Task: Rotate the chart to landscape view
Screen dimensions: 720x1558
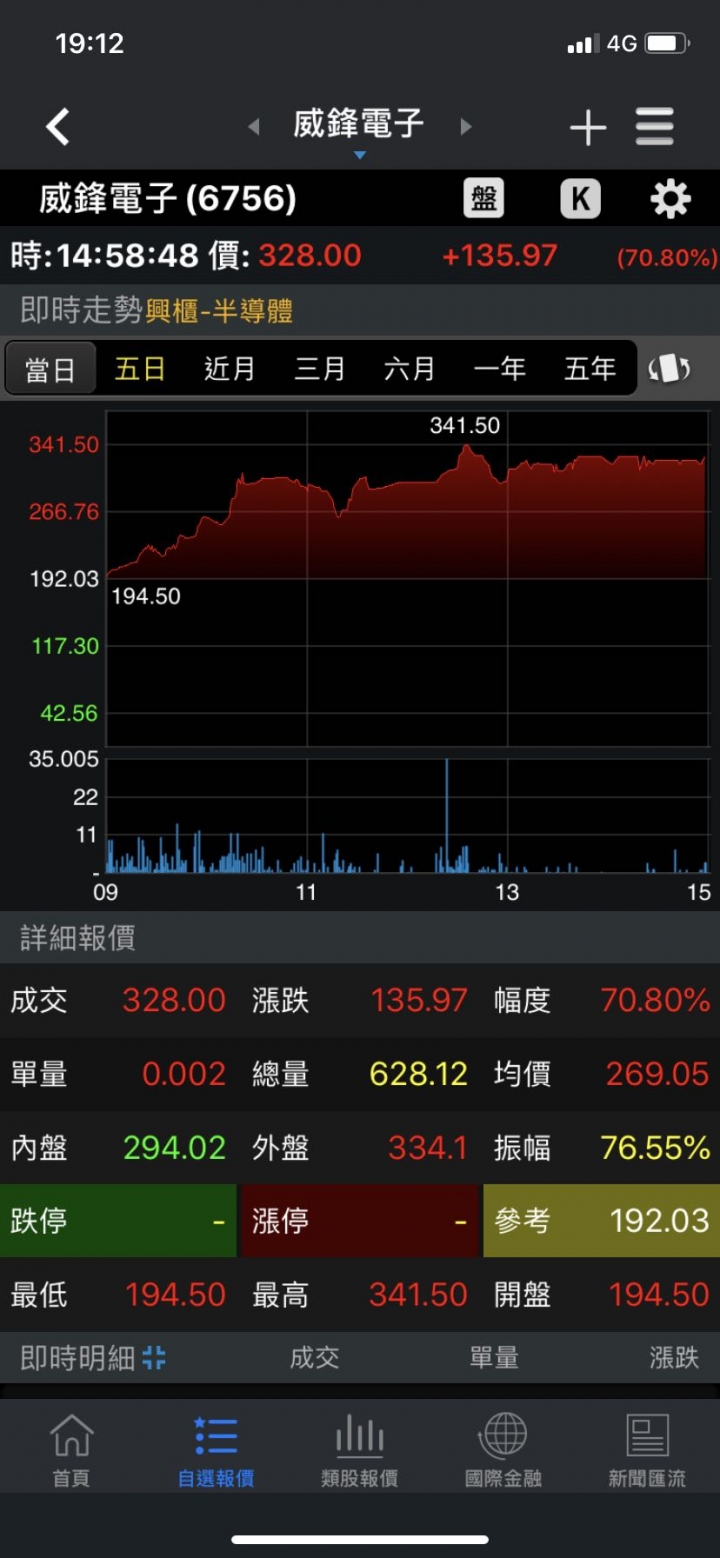Action: [669, 369]
